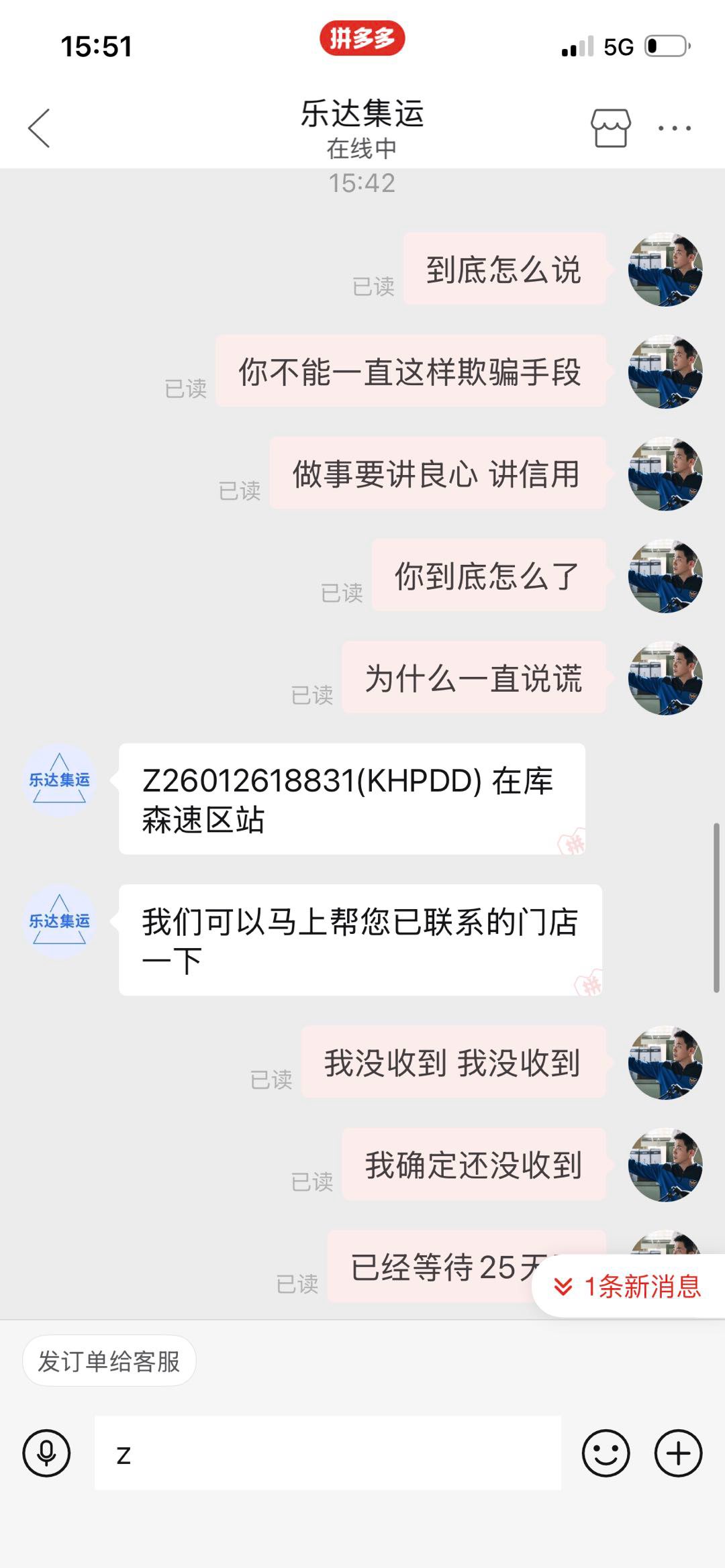This screenshot has height=1568, width=725.
Task: Open the three-dot overflow menu
Action: pos(674,127)
